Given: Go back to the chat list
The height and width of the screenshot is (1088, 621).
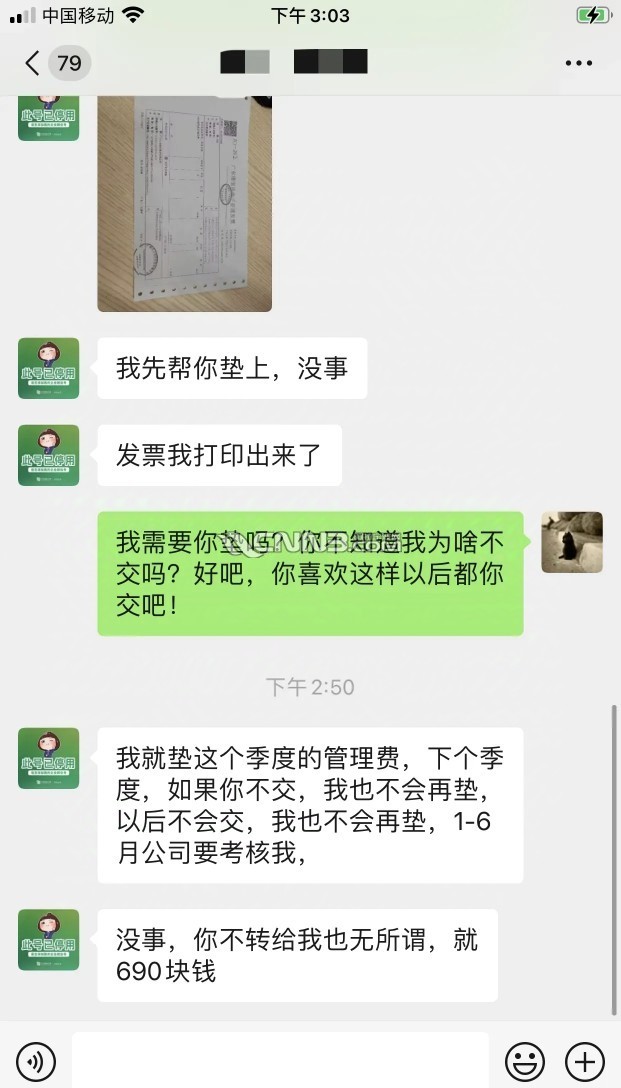Looking at the screenshot, I should tap(33, 63).
